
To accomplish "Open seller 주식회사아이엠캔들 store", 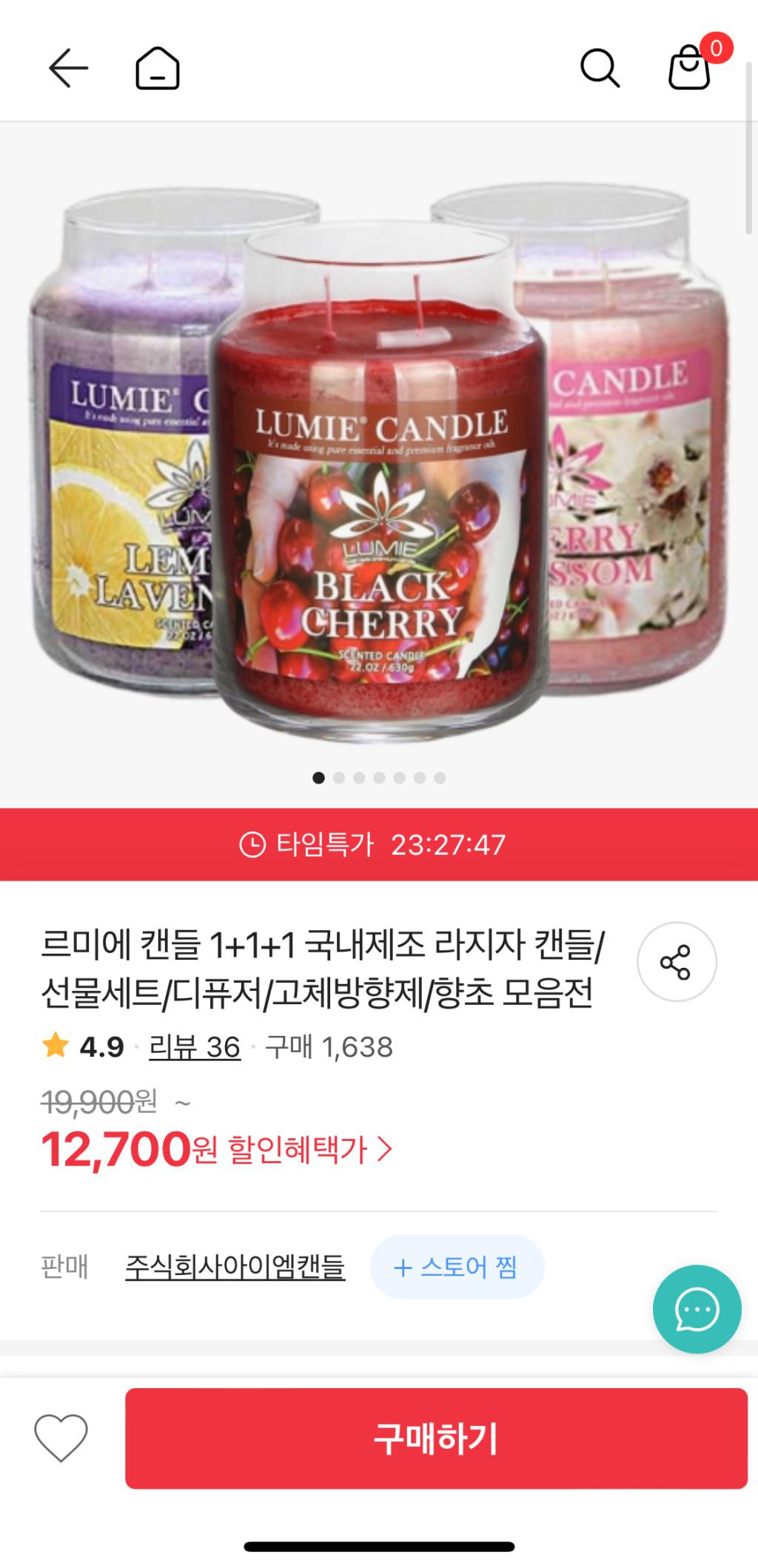I will [235, 1267].
